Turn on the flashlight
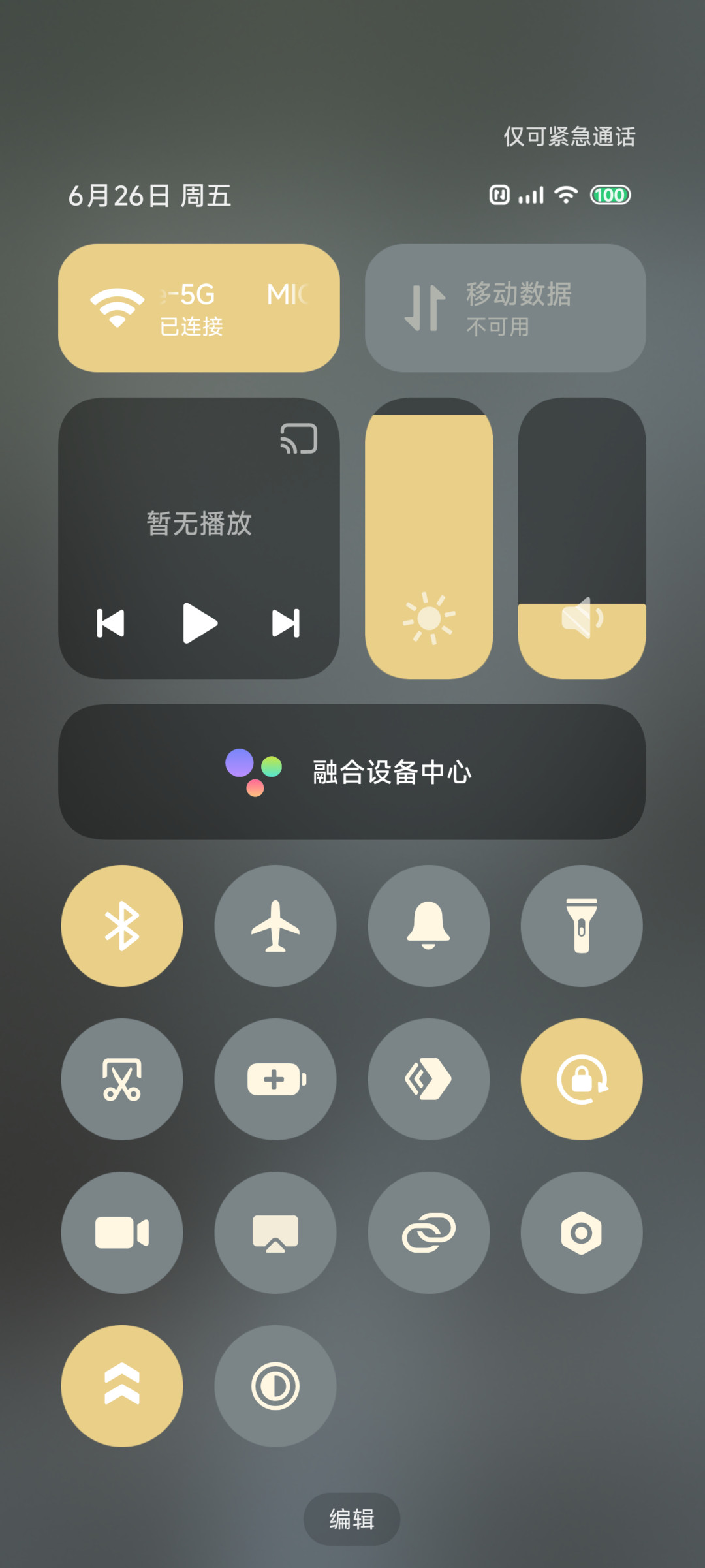The width and height of the screenshot is (705, 1568). pyautogui.click(x=582, y=926)
